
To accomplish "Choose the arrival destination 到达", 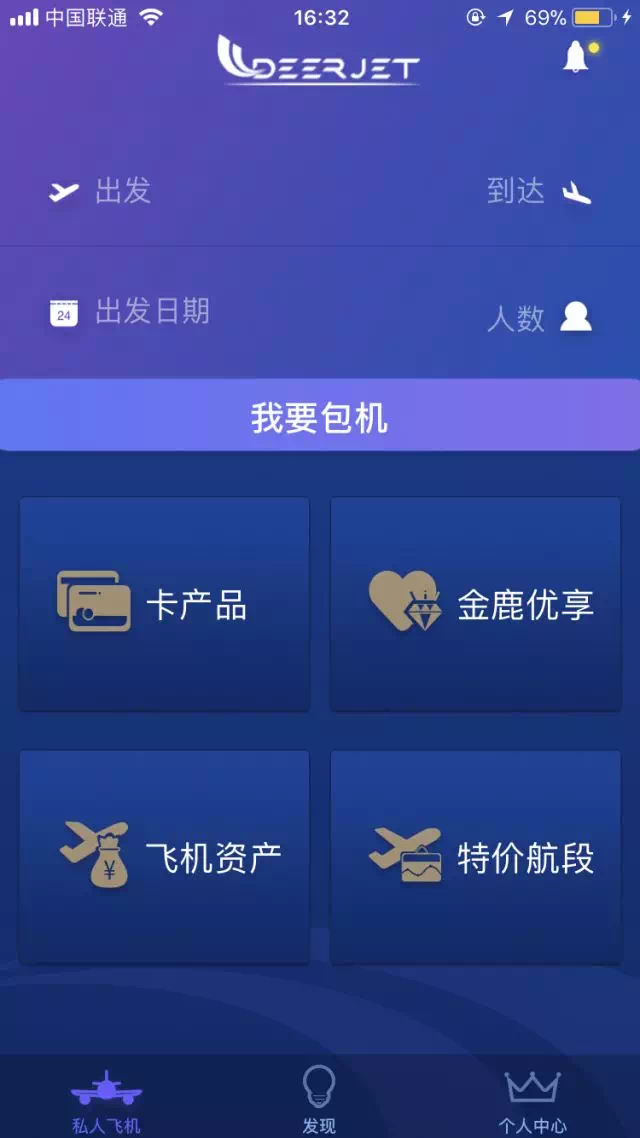I will [x=517, y=191].
